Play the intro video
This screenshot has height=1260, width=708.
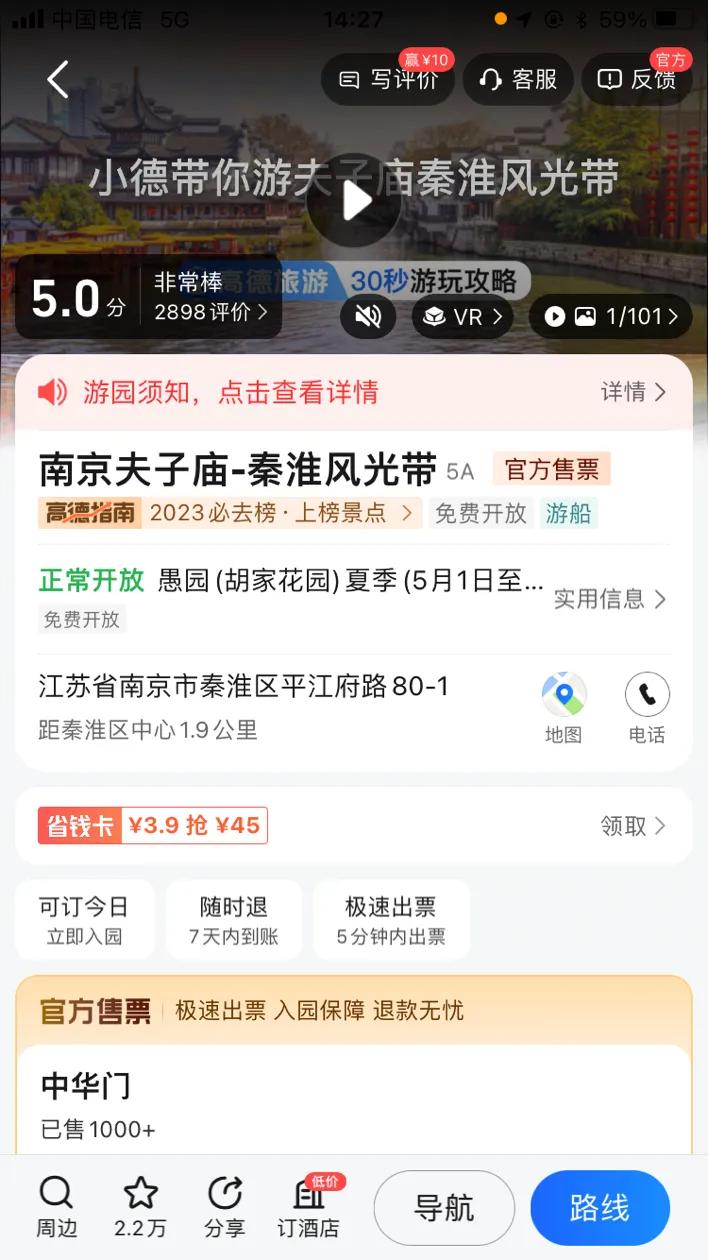coord(354,201)
